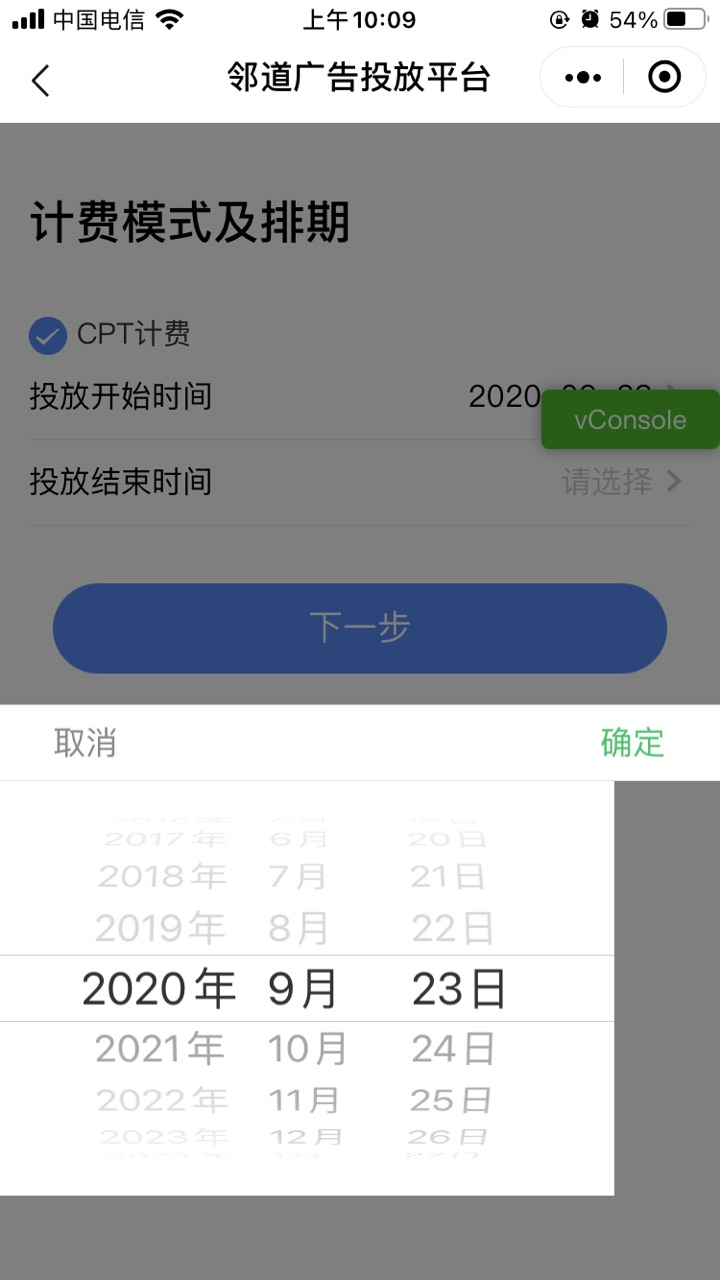Select 10月 on the month wheel

coord(305,1046)
